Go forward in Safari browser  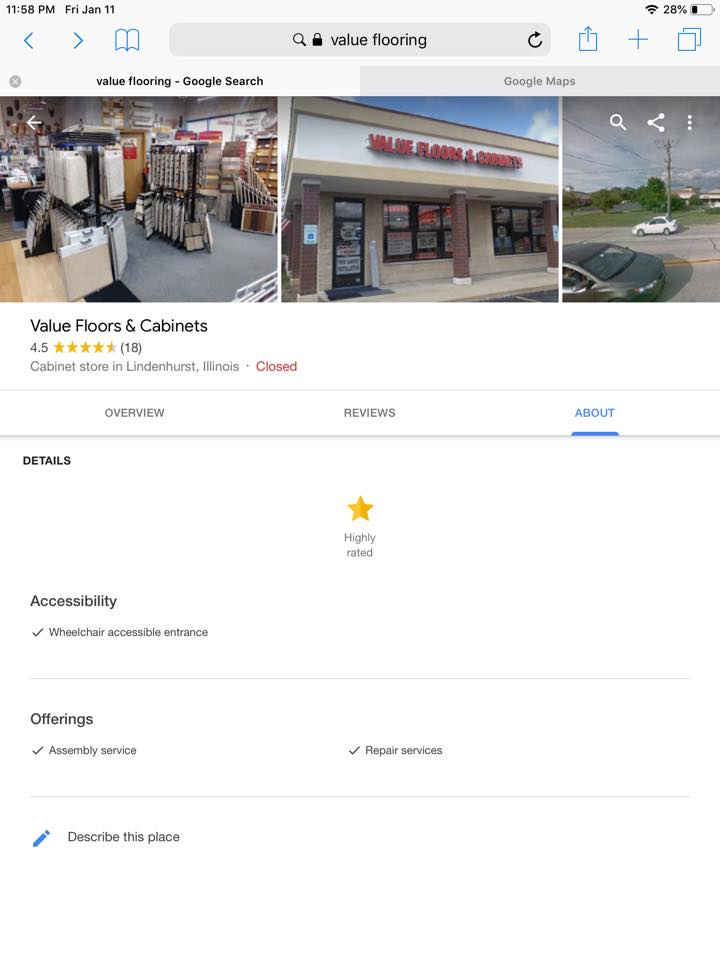point(78,40)
